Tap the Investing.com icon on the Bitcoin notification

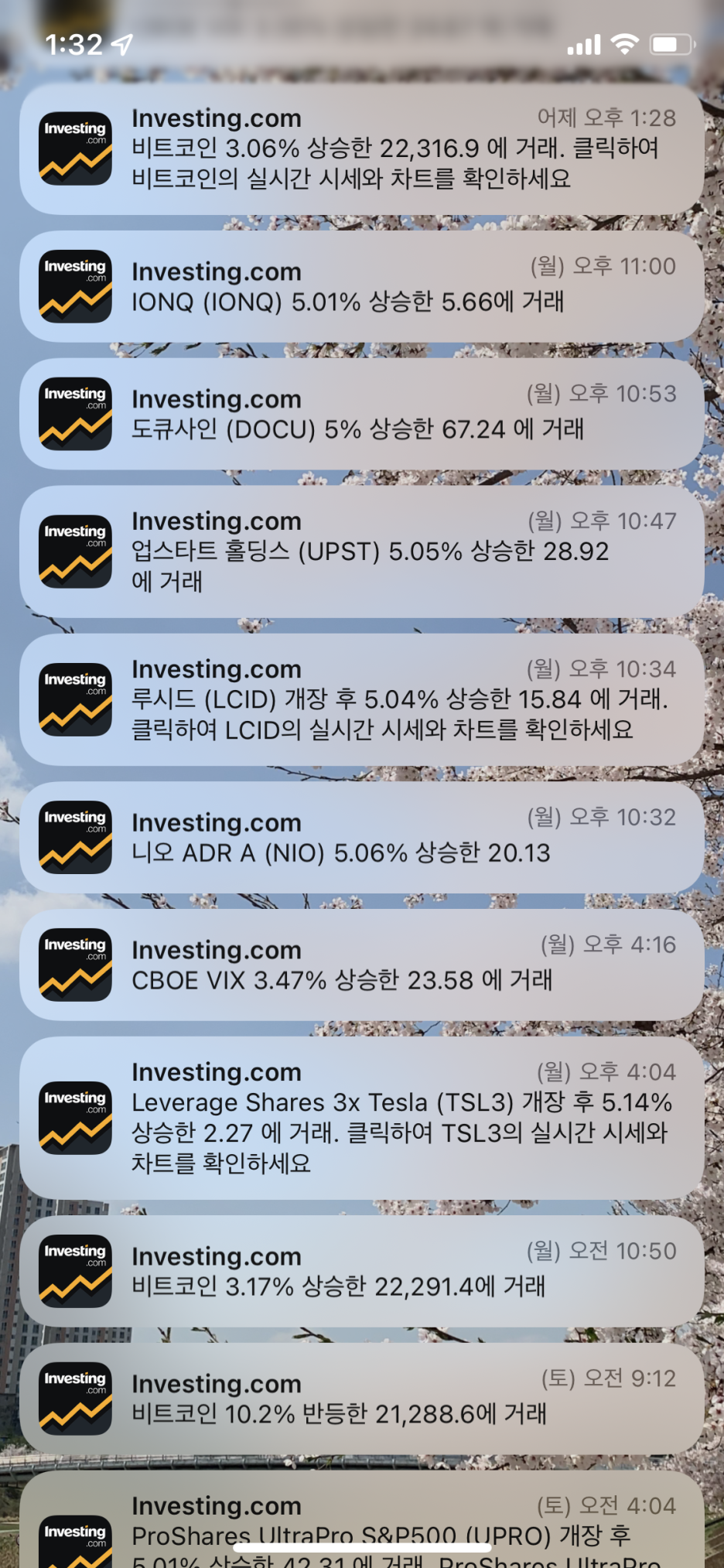coord(75,149)
